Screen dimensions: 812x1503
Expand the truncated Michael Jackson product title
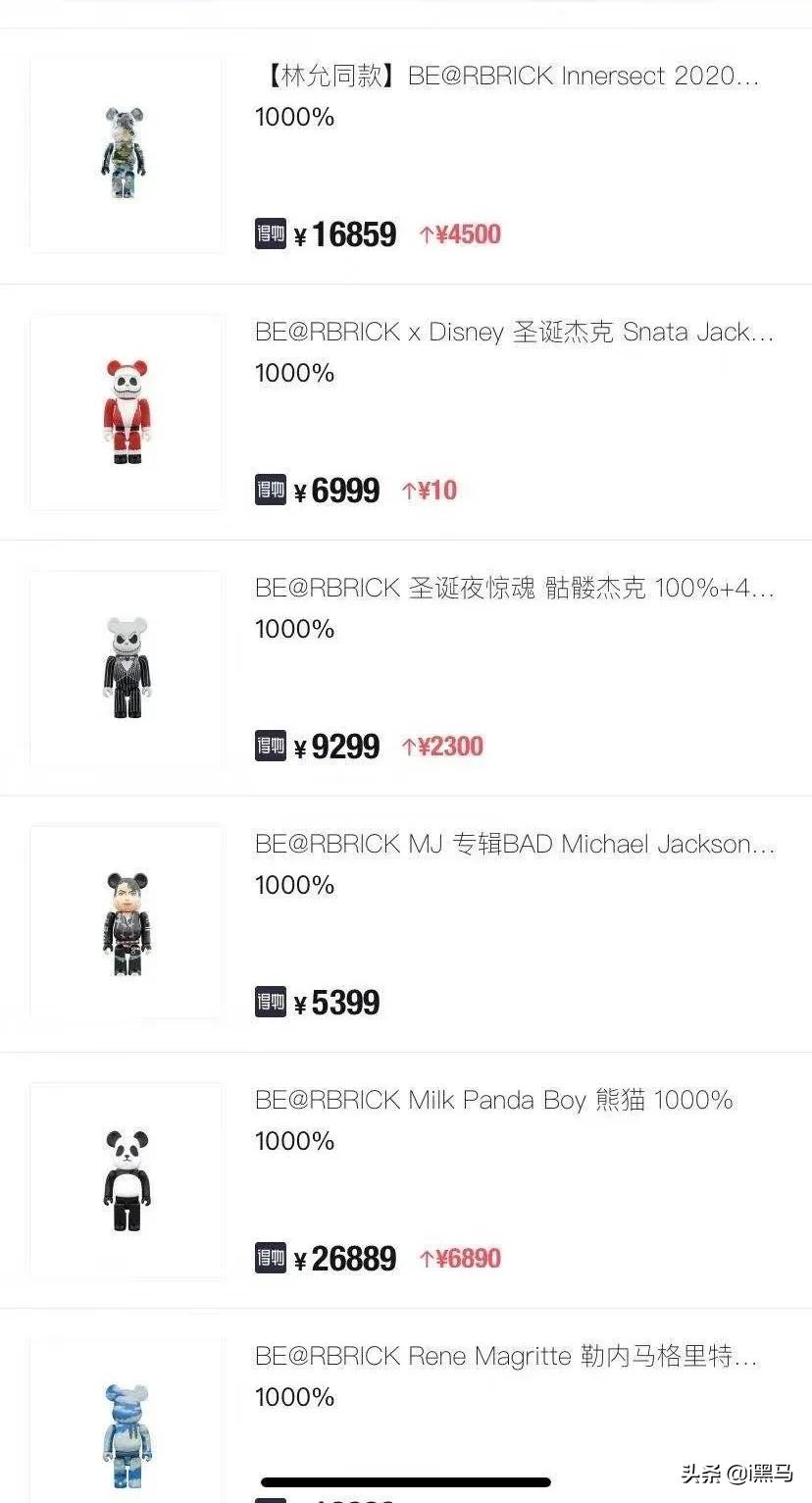coord(510,844)
